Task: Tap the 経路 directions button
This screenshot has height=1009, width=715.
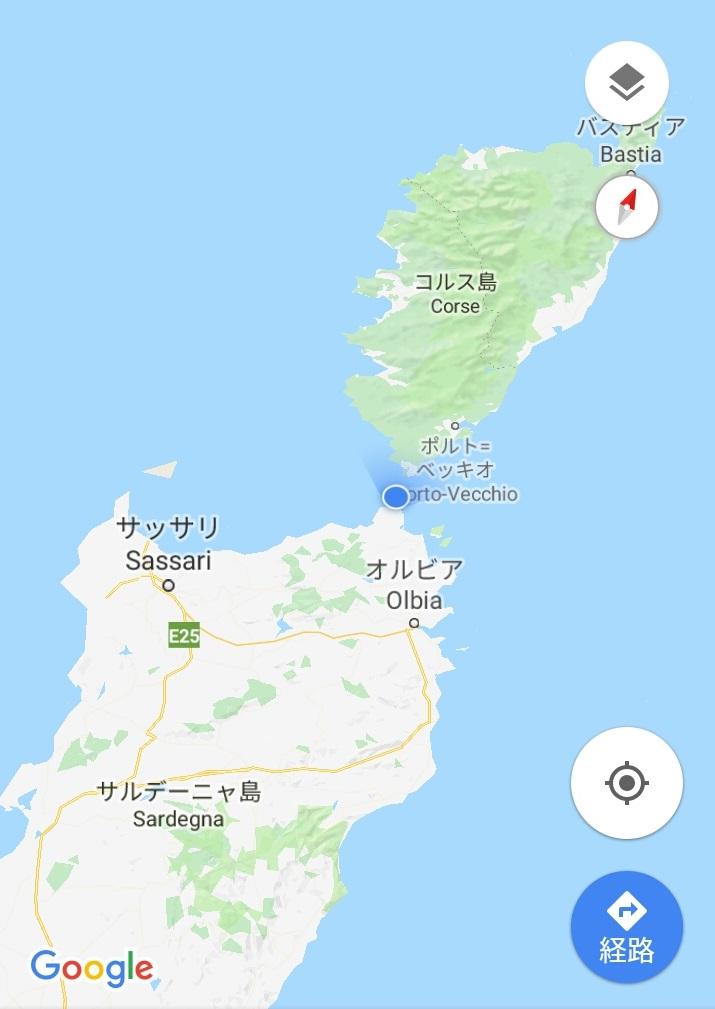Action: click(626, 927)
